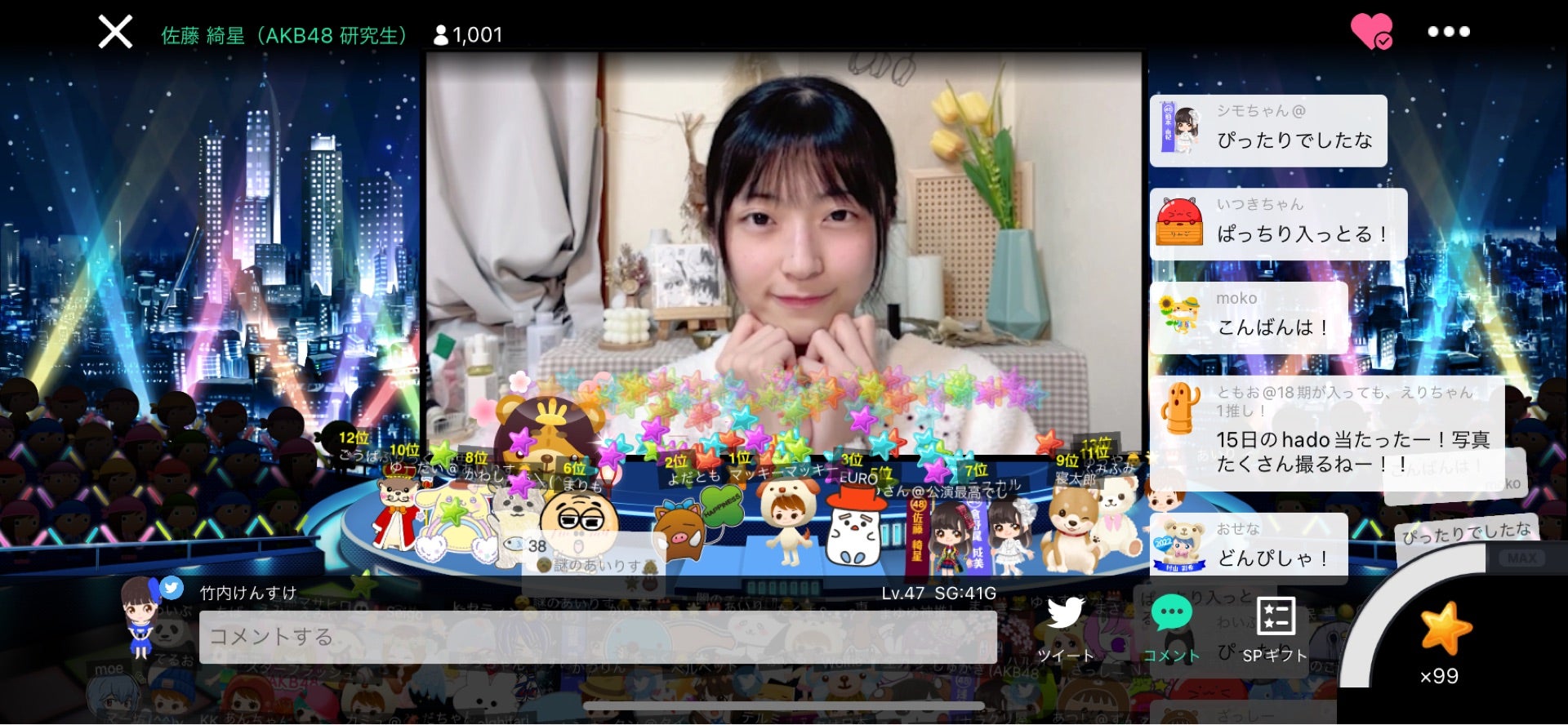Image resolution: width=1568 pixels, height=725 pixels.
Task: Open the SP ギフト gift panel
Action: (x=1275, y=629)
